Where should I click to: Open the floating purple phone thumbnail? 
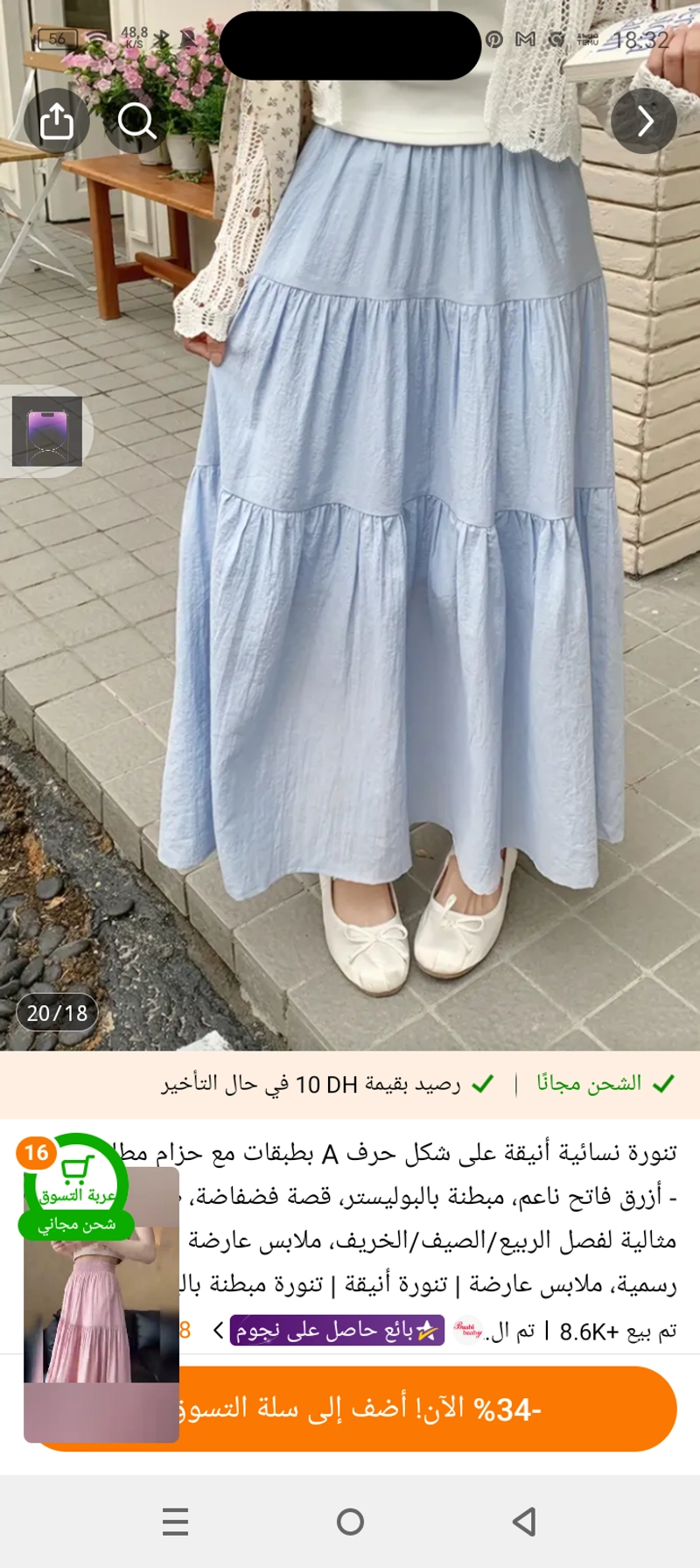point(47,432)
